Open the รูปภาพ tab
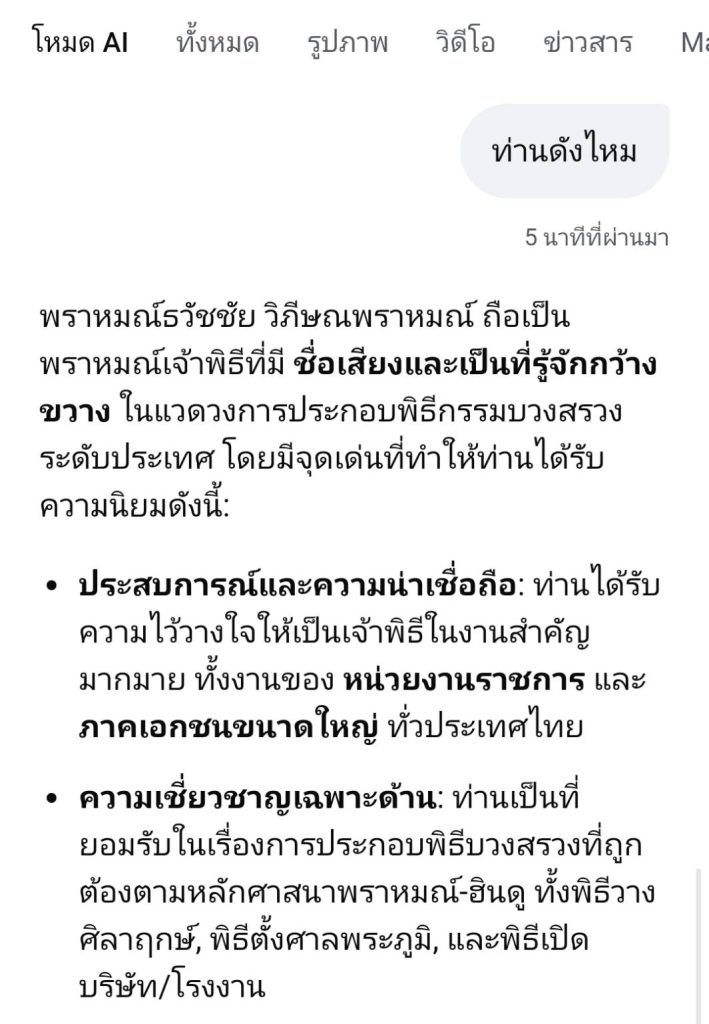 348,43
